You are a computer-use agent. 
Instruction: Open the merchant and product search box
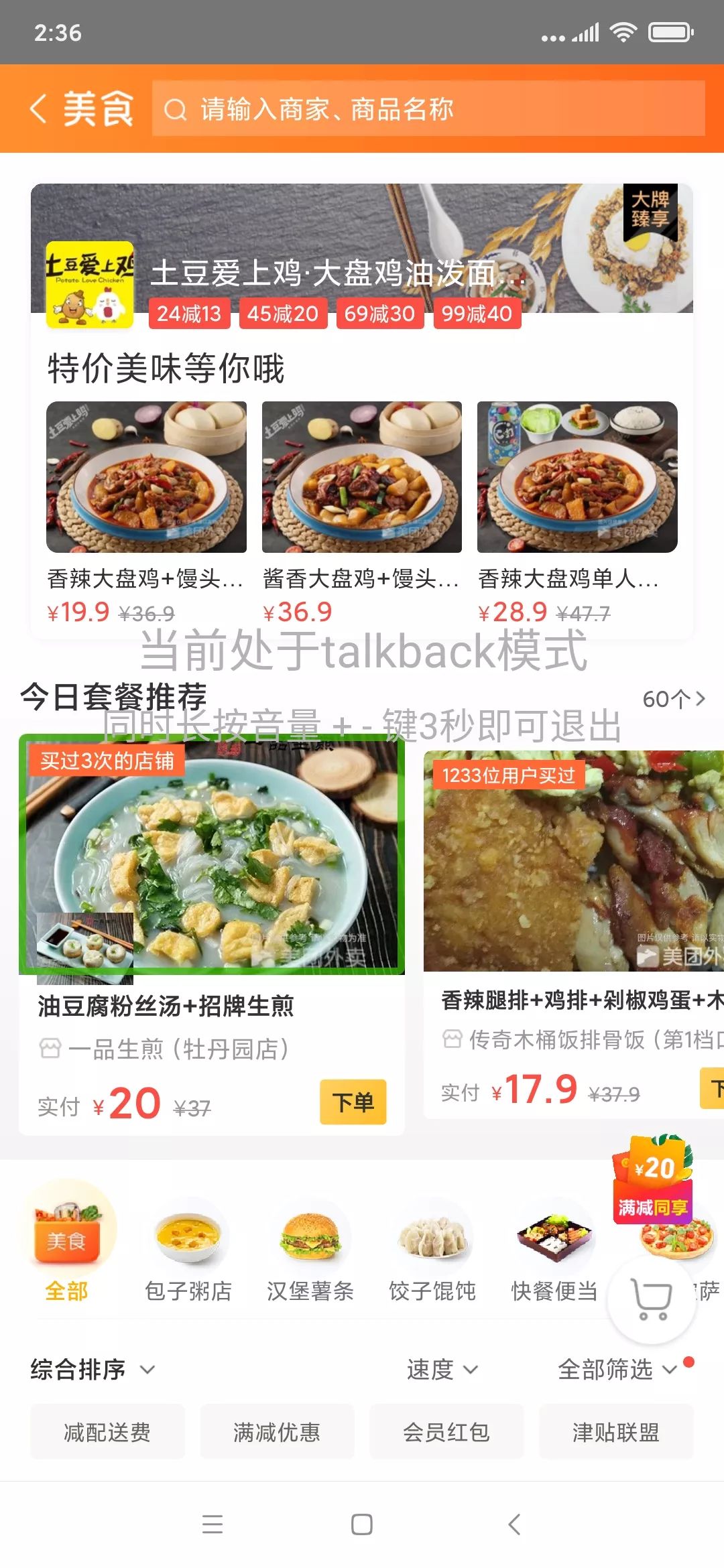428,109
